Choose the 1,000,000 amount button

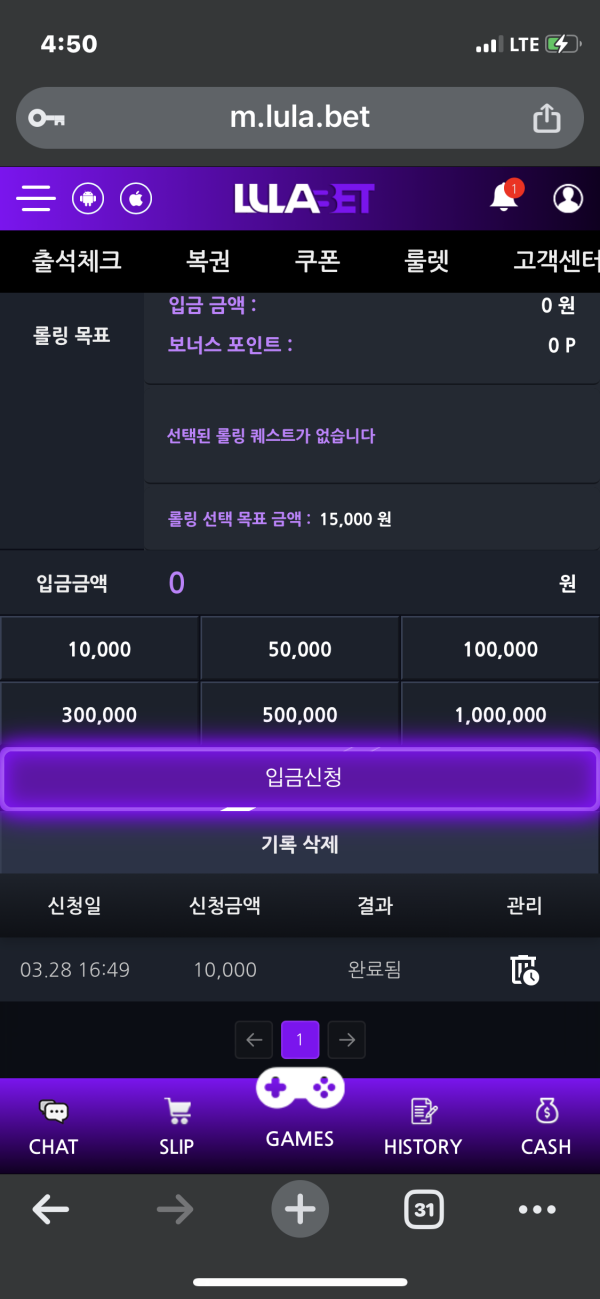[x=500, y=715]
